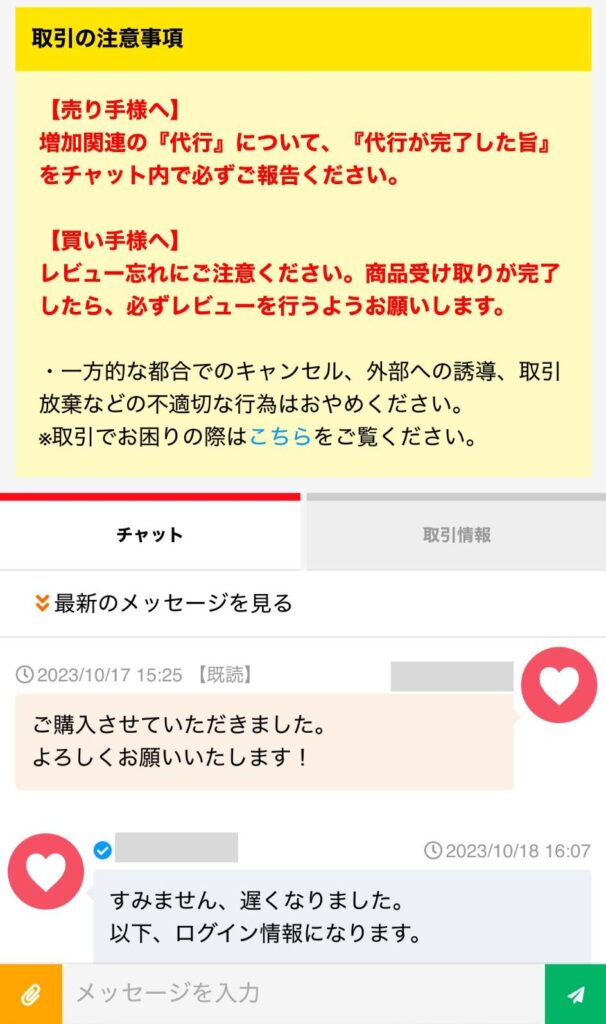Open the buyer's heart avatar profile
This screenshot has width=606, height=1024.
point(559,685)
